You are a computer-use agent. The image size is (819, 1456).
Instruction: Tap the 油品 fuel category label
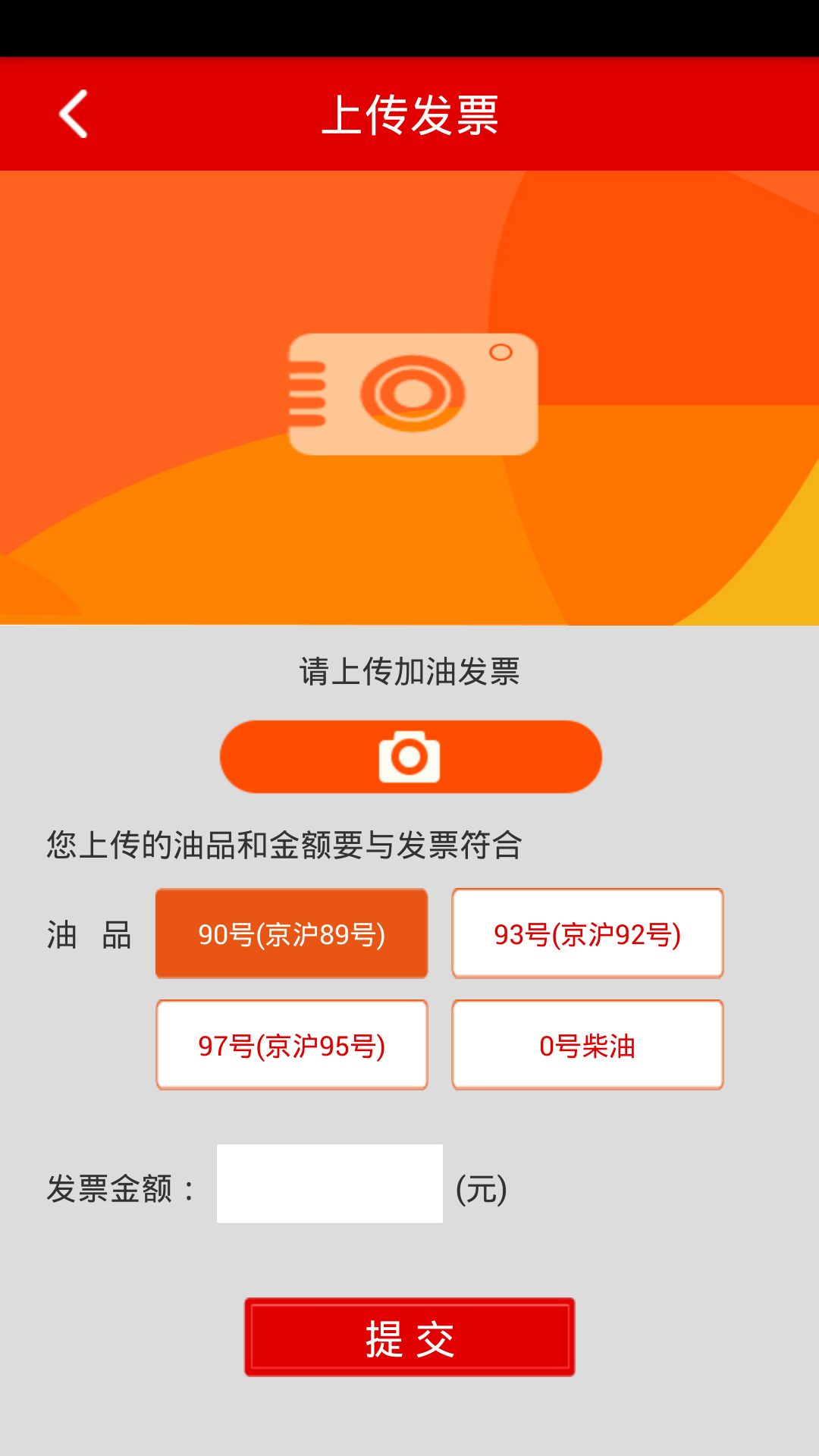click(x=87, y=934)
